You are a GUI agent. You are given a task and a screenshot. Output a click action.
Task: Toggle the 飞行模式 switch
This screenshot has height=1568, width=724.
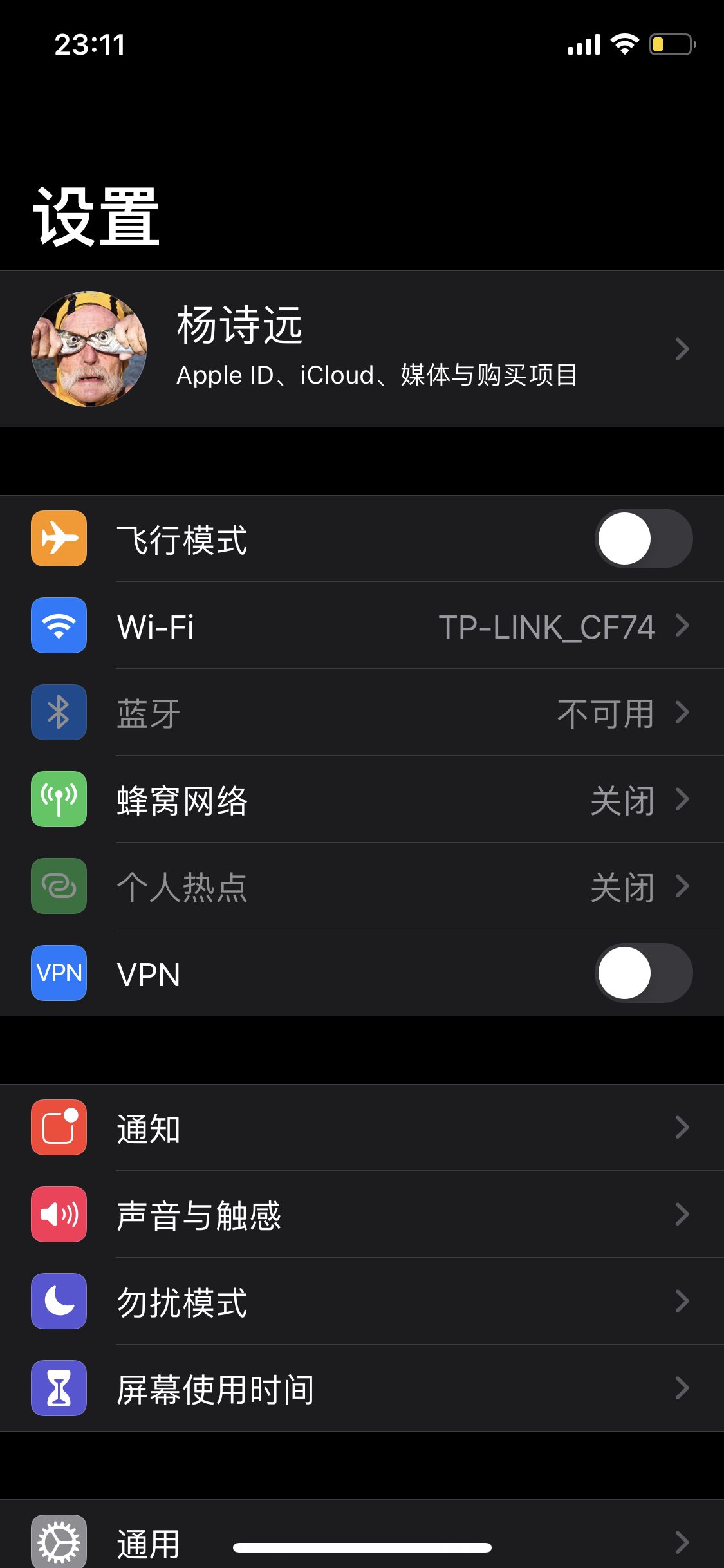[643, 539]
